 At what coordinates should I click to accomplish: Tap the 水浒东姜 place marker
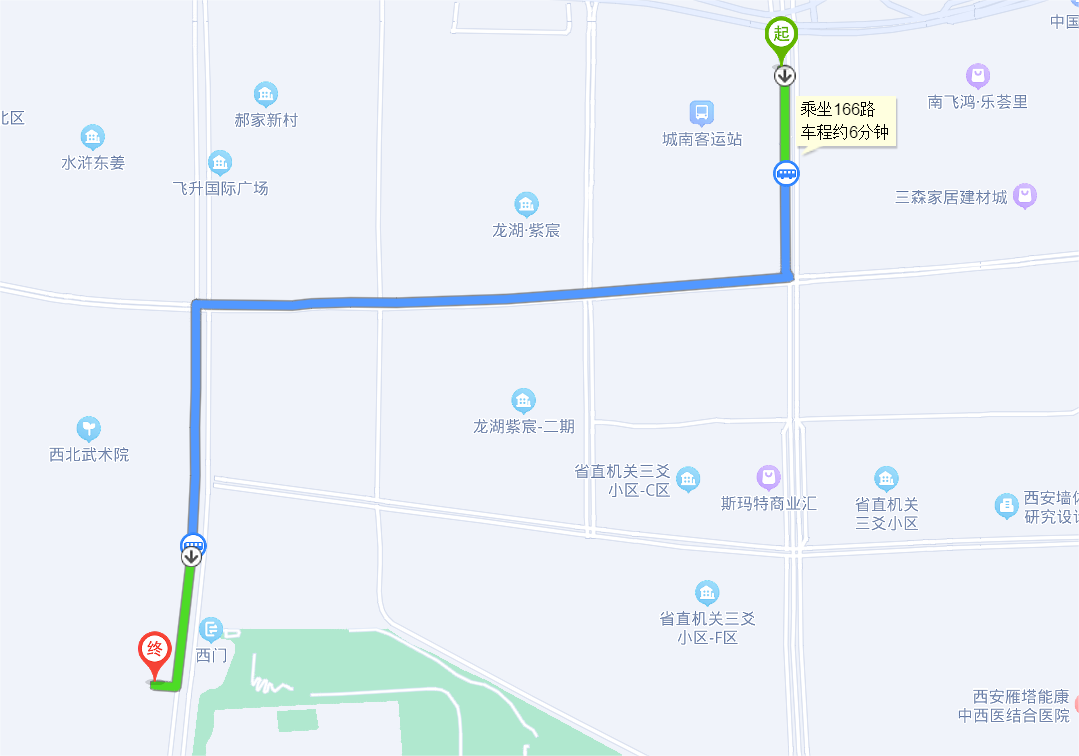pos(93,137)
